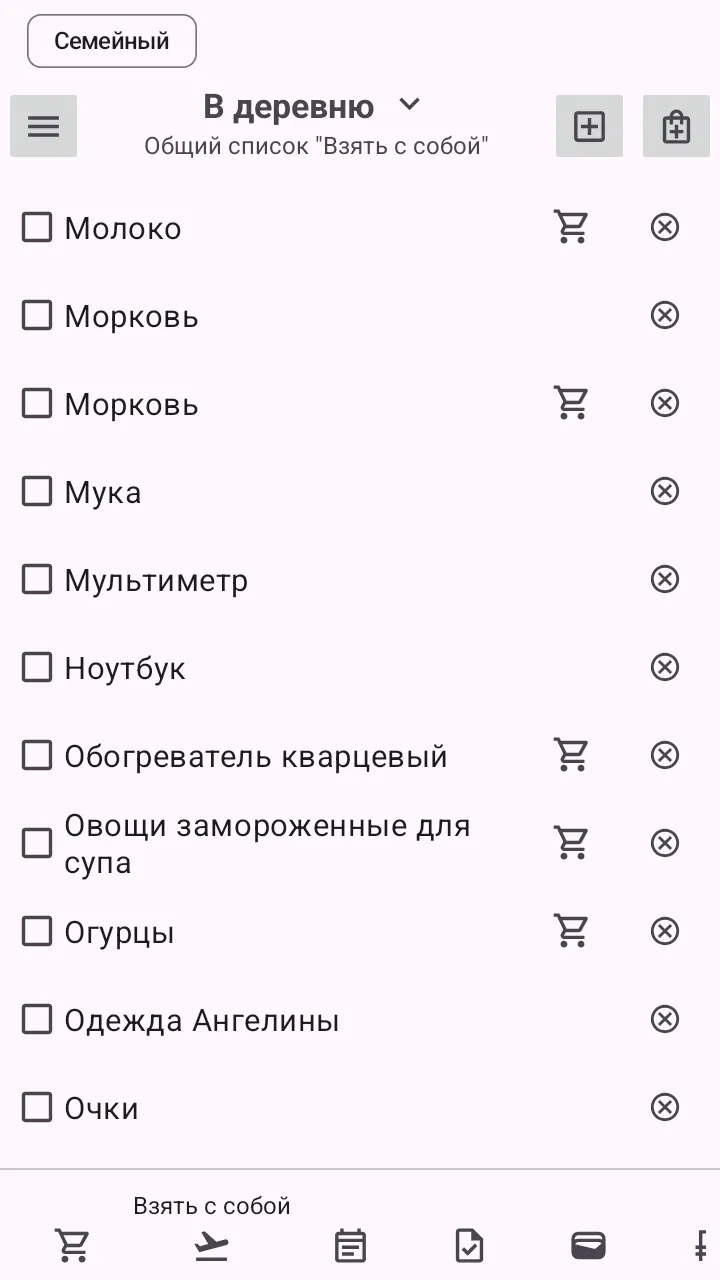
Task: Tap the Семейный button
Action: tap(112, 41)
